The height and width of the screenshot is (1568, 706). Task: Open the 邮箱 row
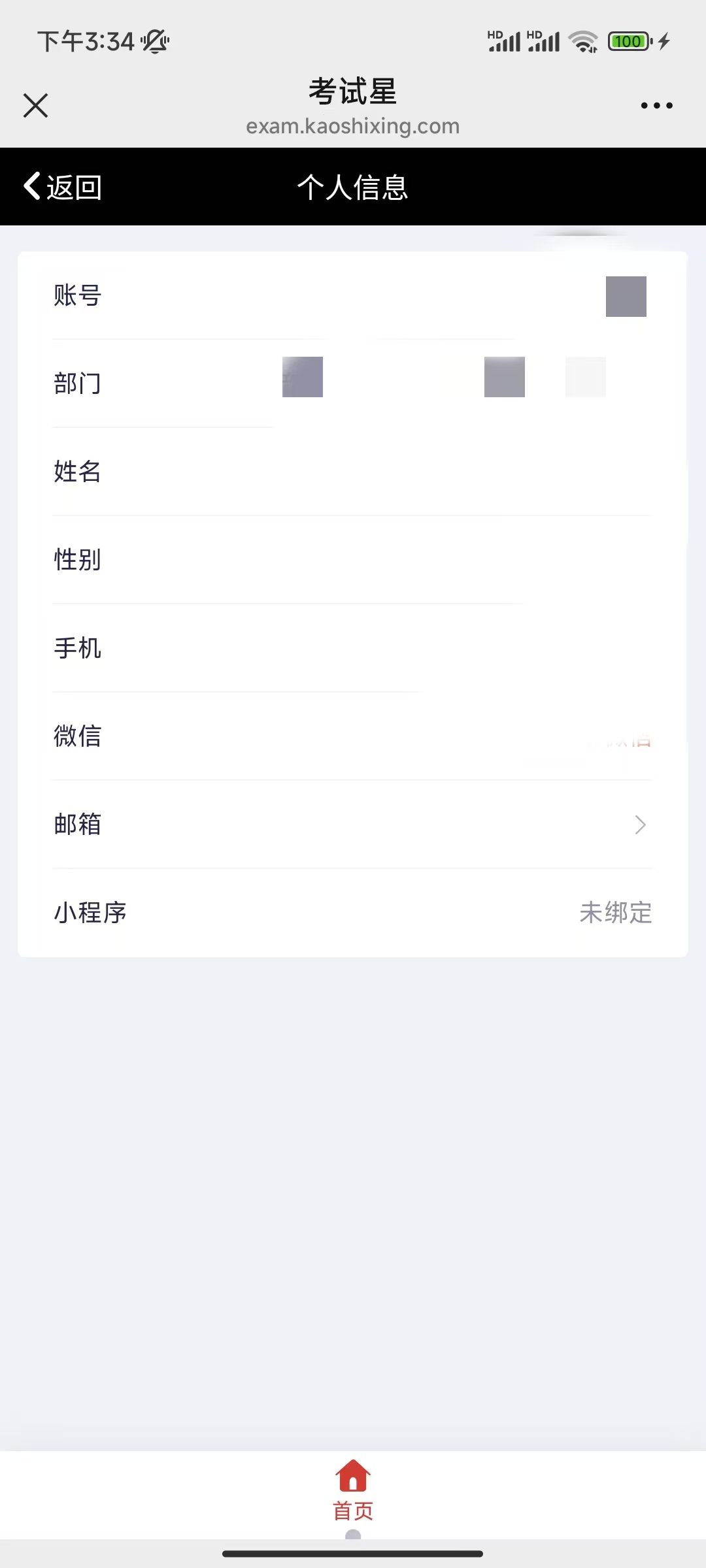(353, 825)
